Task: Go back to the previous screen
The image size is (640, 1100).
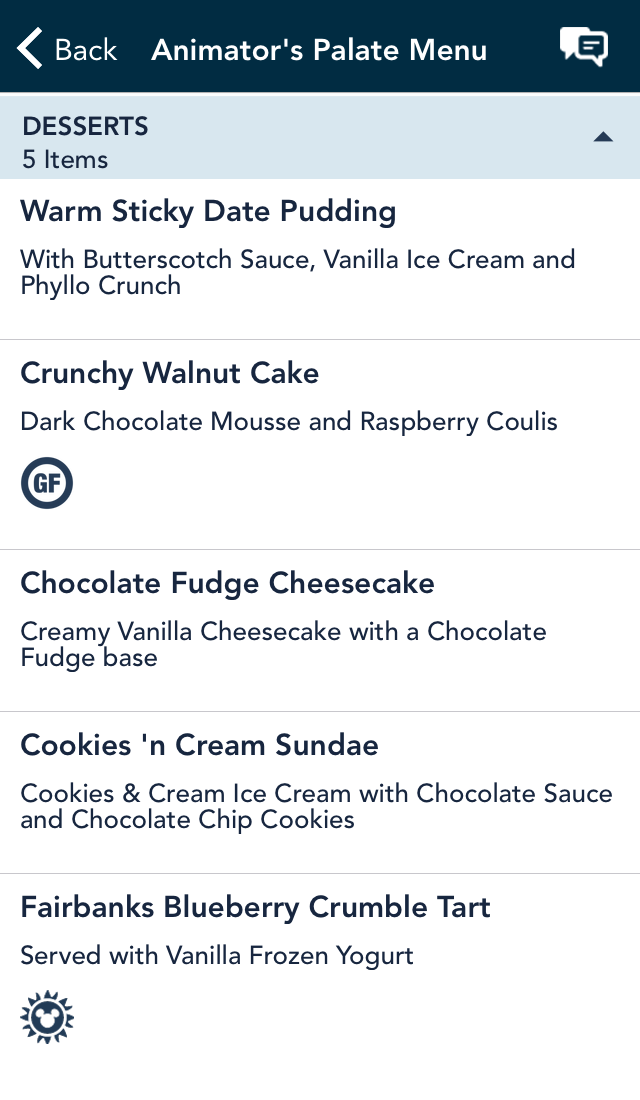Action: (x=67, y=49)
